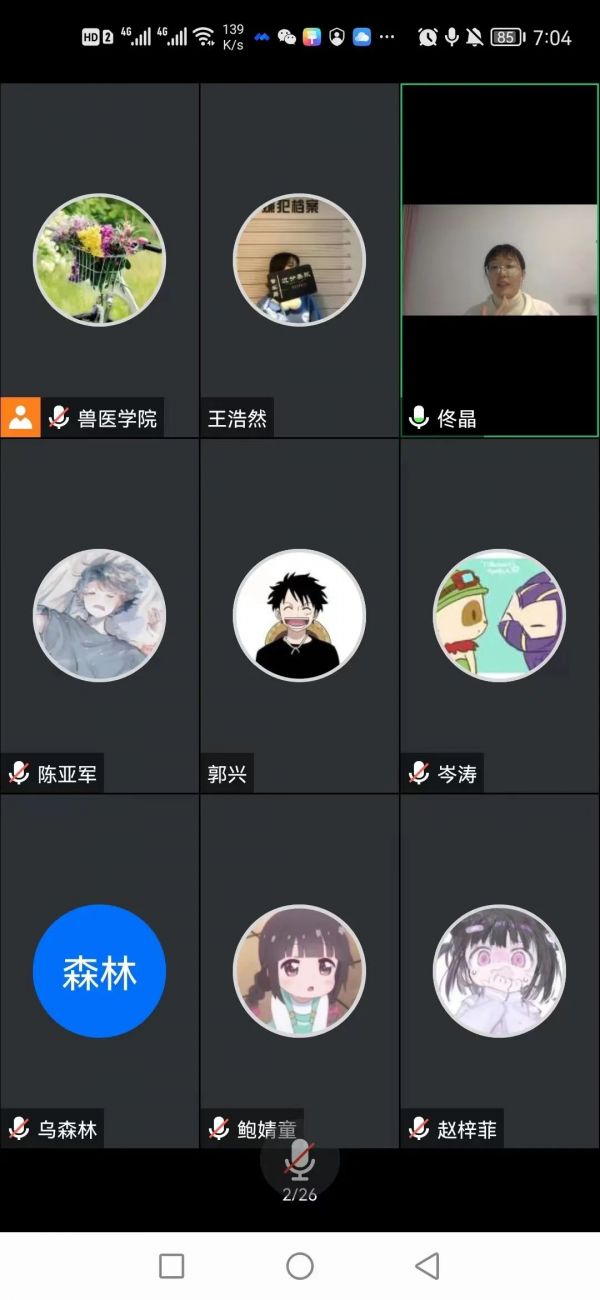
Task: Select the 兽医学院 participant tile
Action: 99,260
